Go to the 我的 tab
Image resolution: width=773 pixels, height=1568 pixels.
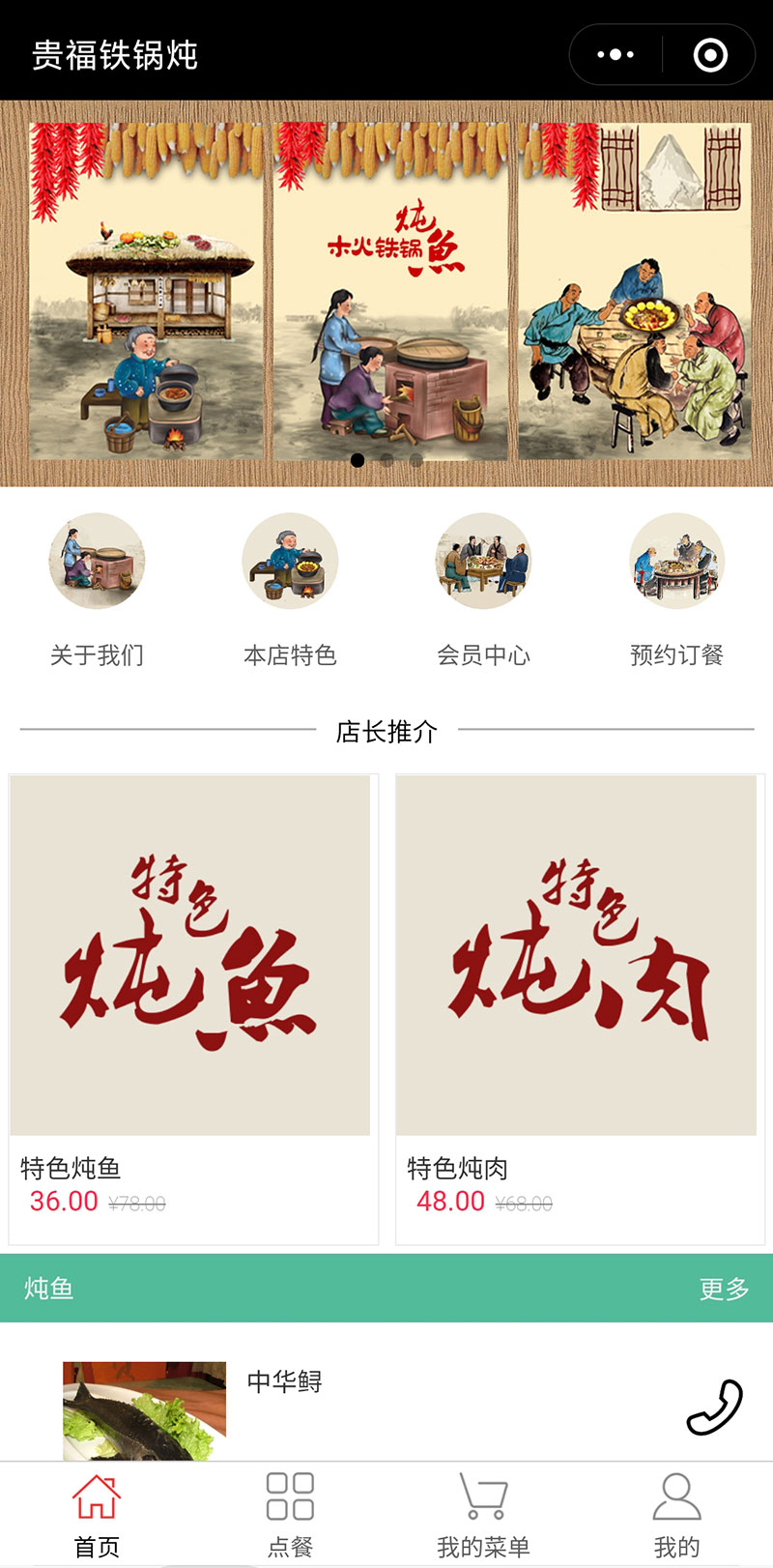pos(676,1515)
